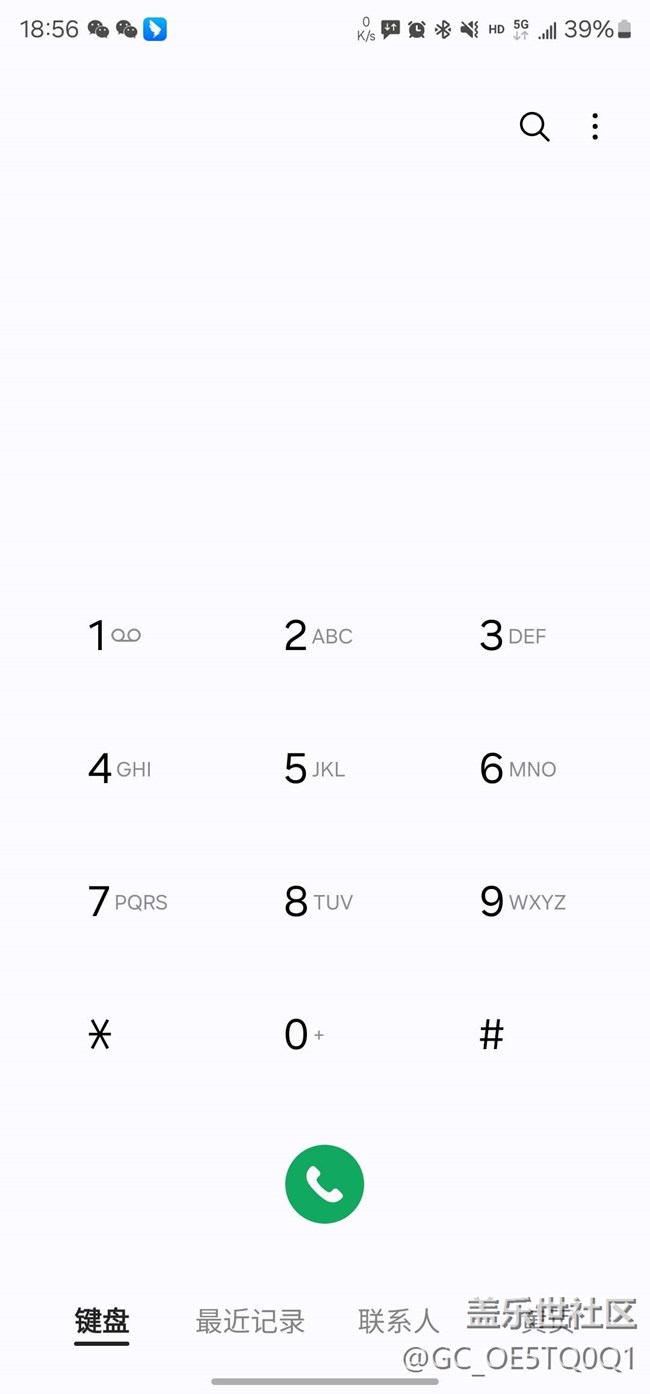Select the 键盘 tab
The image size is (650, 1394).
click(x=102, y=1322)
